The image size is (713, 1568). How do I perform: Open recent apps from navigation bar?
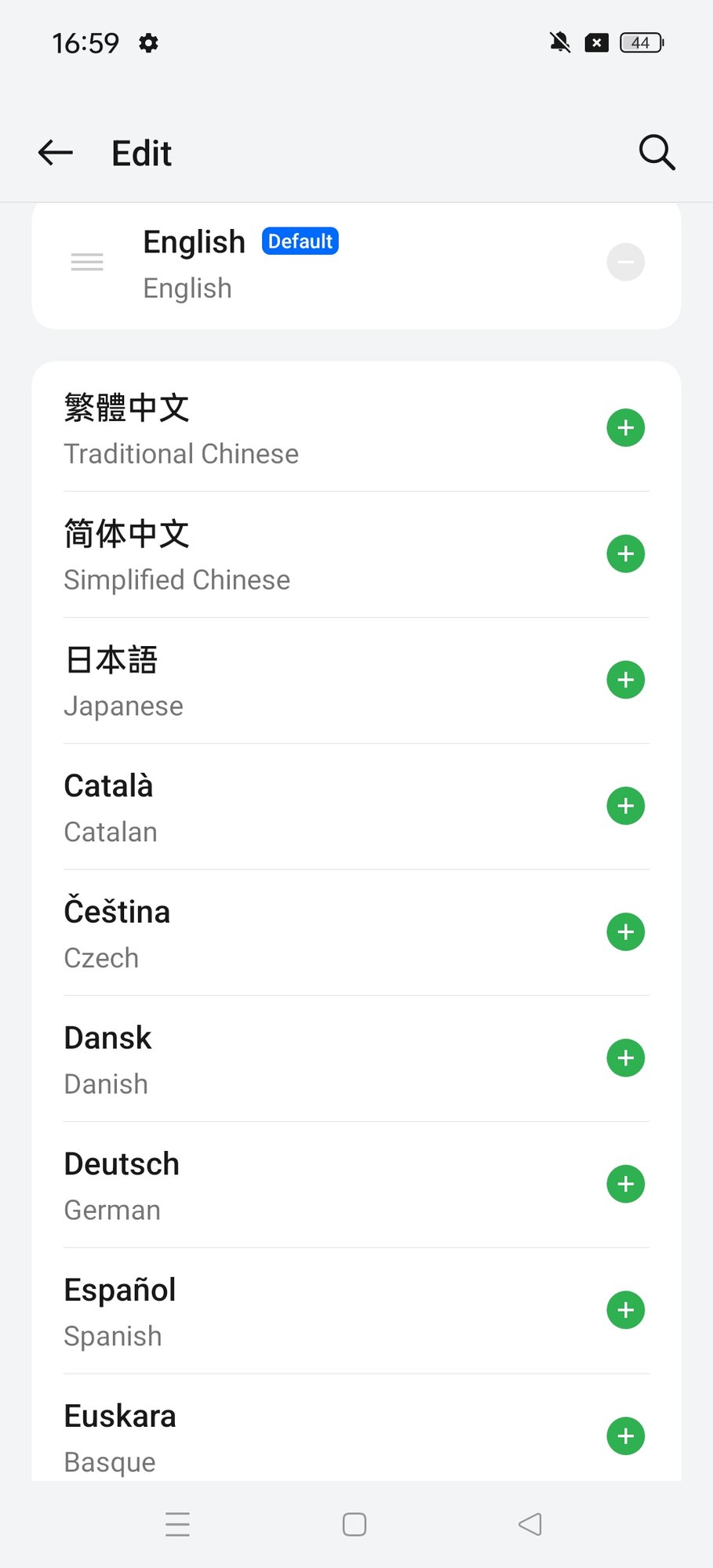(178, 1524)
